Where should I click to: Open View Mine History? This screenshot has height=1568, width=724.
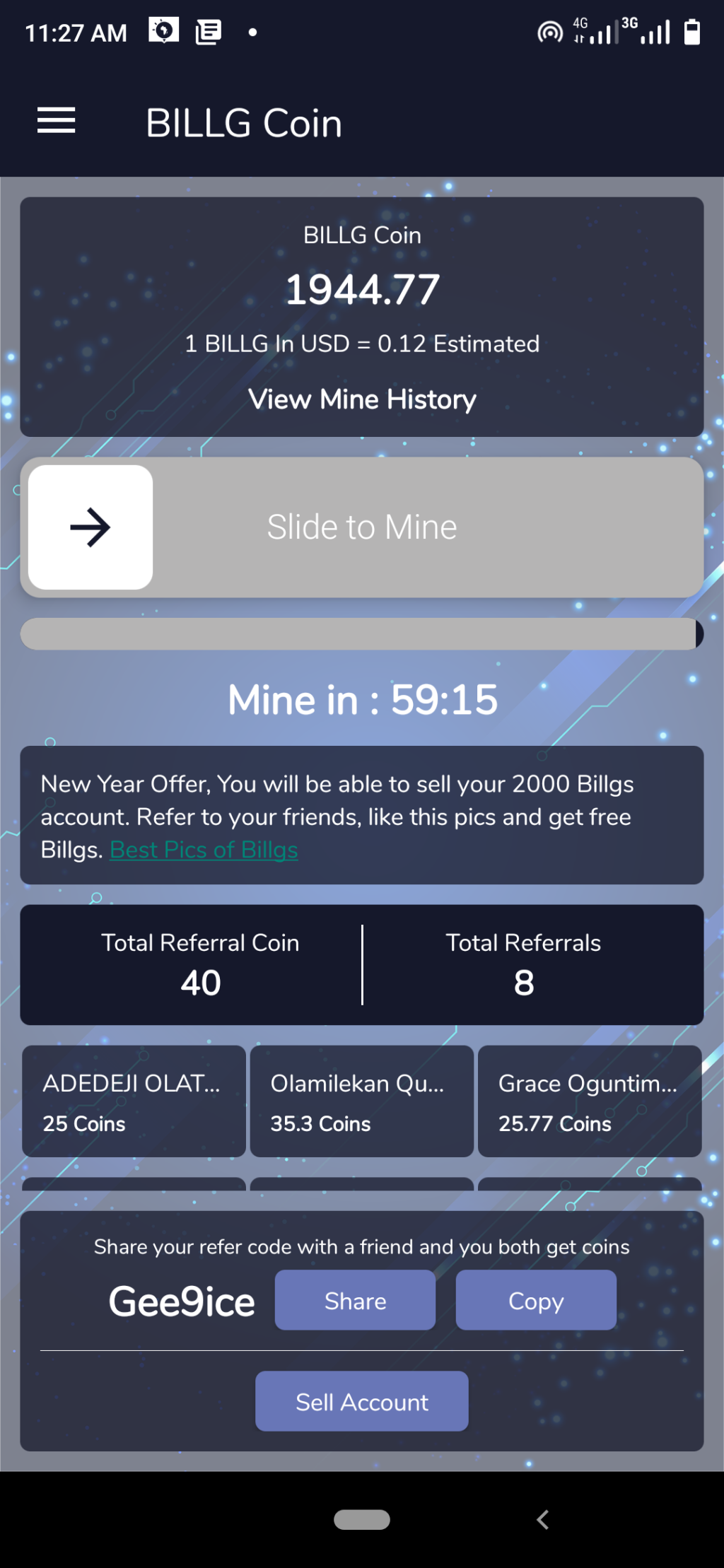tap(362, 399)
